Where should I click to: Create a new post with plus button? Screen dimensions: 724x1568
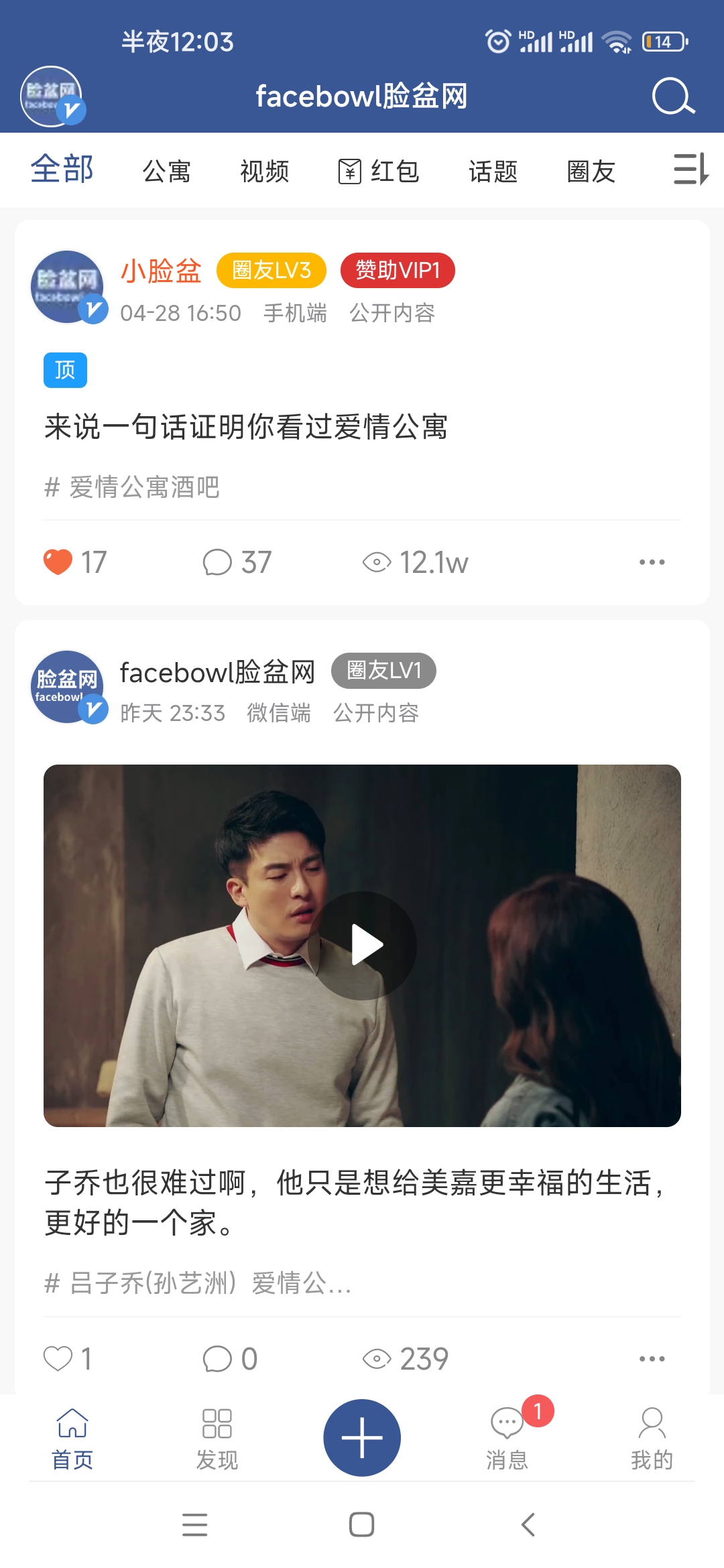[x=362, y=1437]
